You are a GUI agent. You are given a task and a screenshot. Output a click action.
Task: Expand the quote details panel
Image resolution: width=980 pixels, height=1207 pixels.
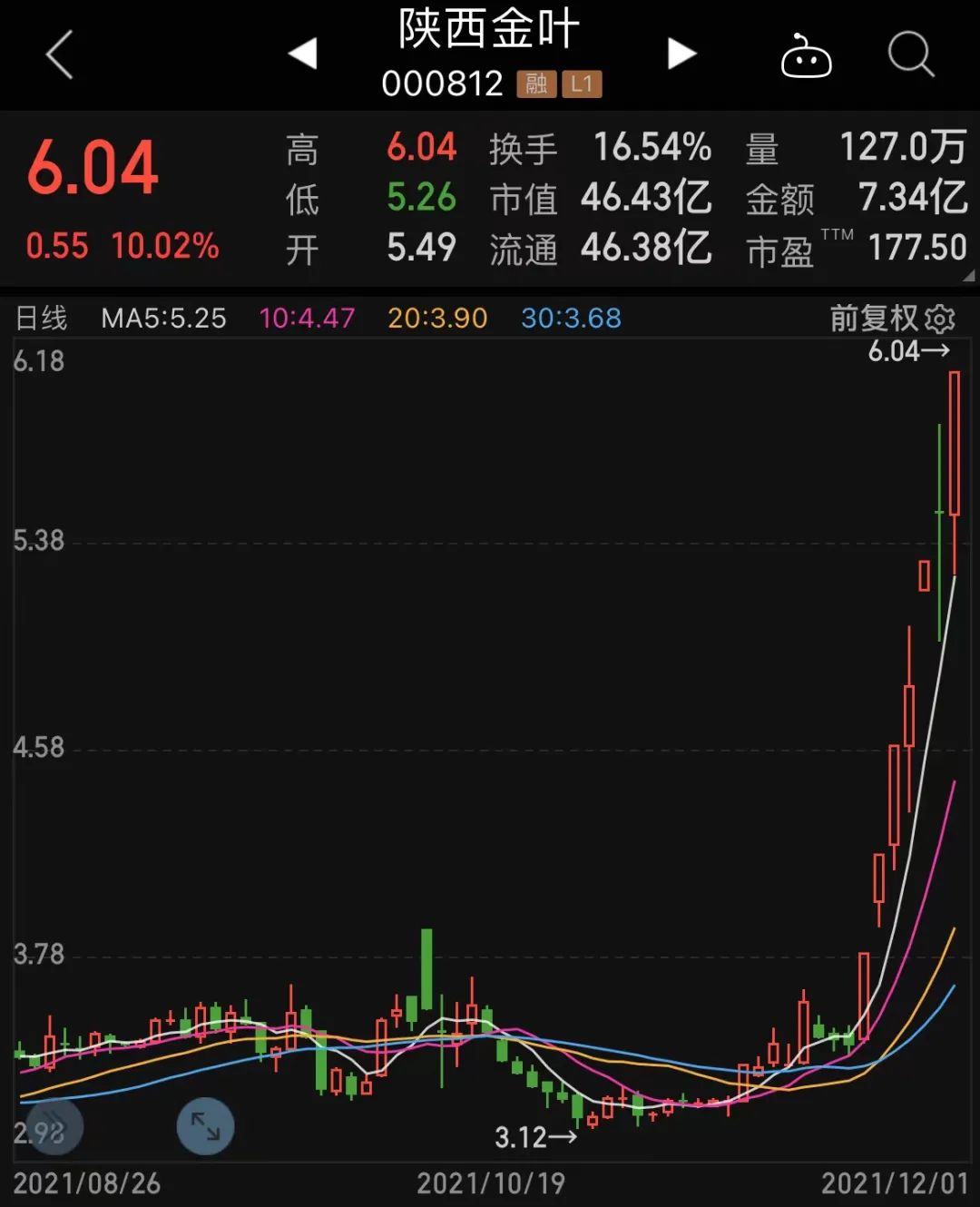pyautogui.click(x=969, y=277)
